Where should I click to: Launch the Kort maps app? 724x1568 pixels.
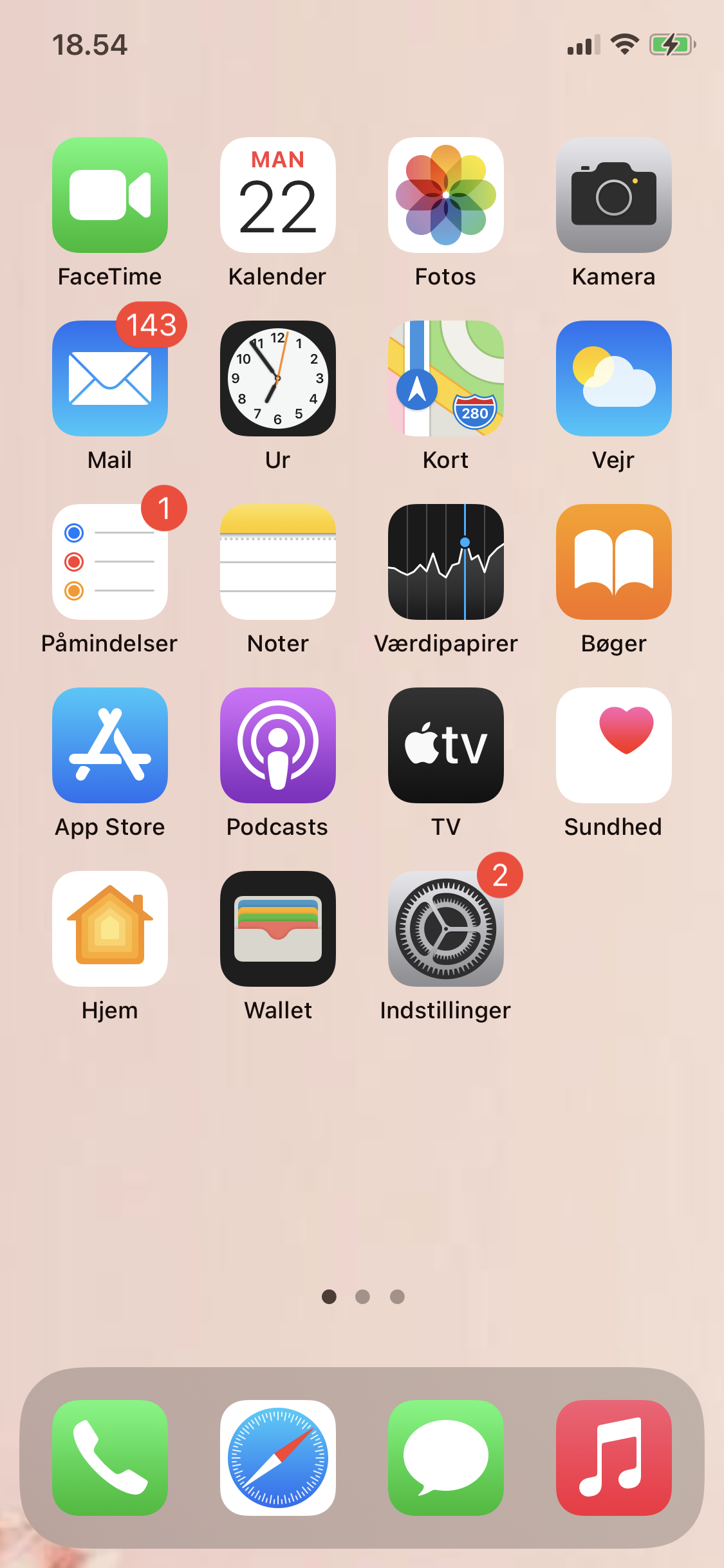pyautogui.click(x=446, y=378)
